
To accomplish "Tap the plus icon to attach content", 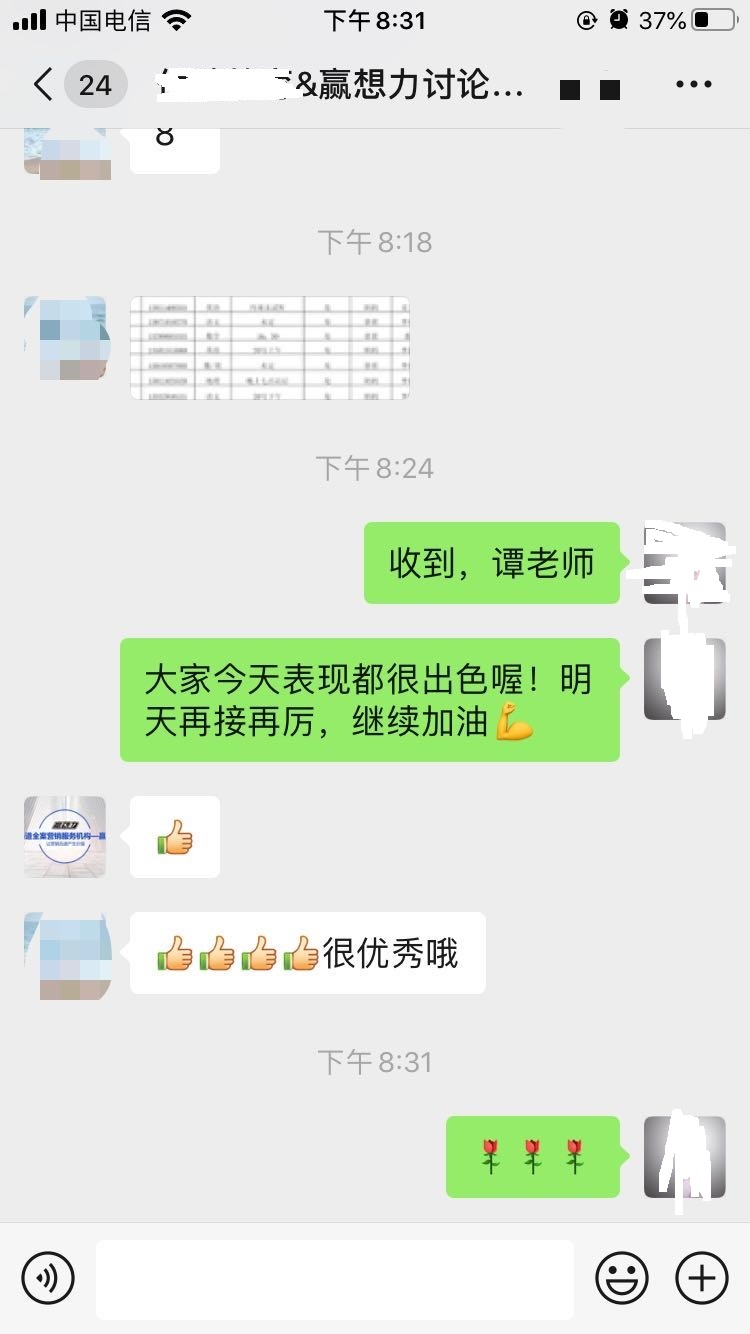I will (702, 1278).
